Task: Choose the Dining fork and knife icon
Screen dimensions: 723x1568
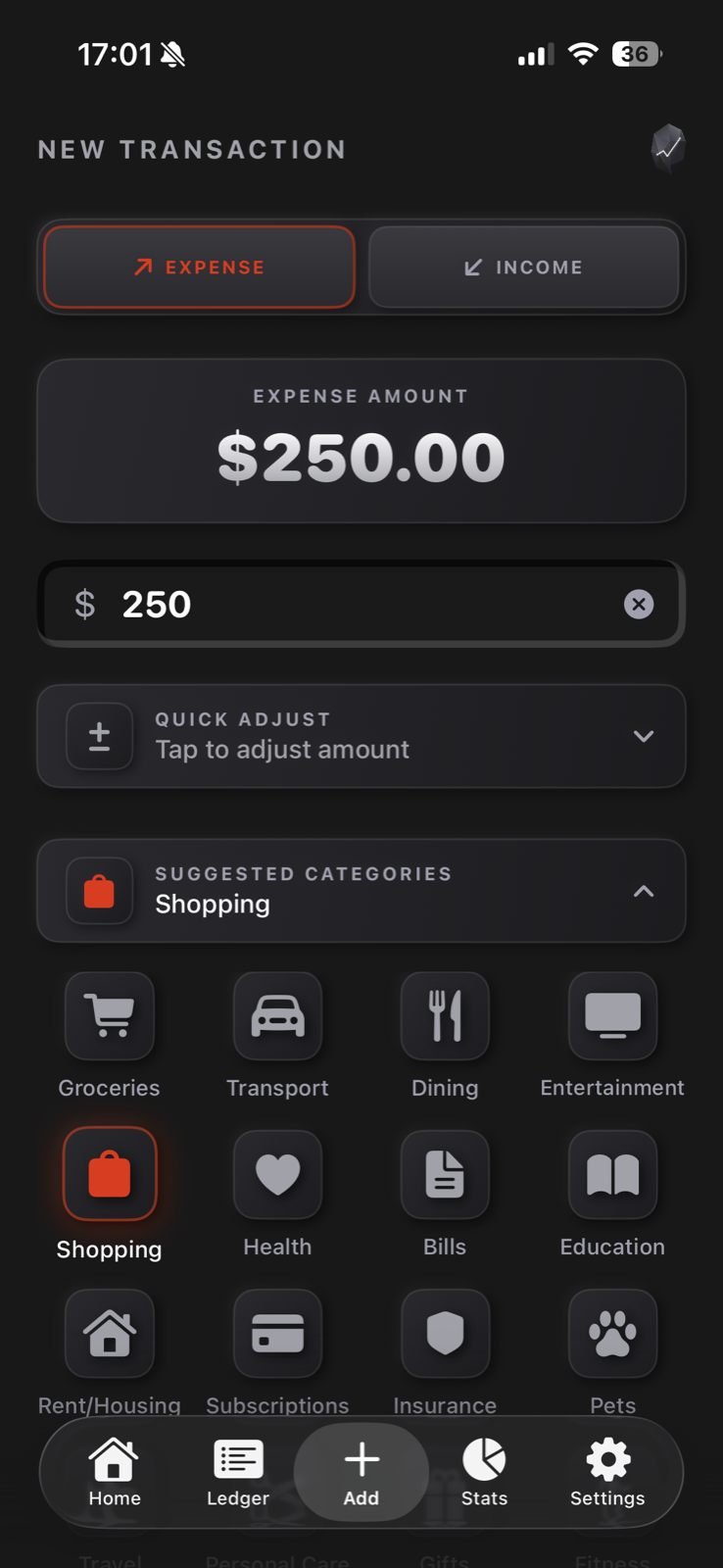Action: coord(445,1016)
